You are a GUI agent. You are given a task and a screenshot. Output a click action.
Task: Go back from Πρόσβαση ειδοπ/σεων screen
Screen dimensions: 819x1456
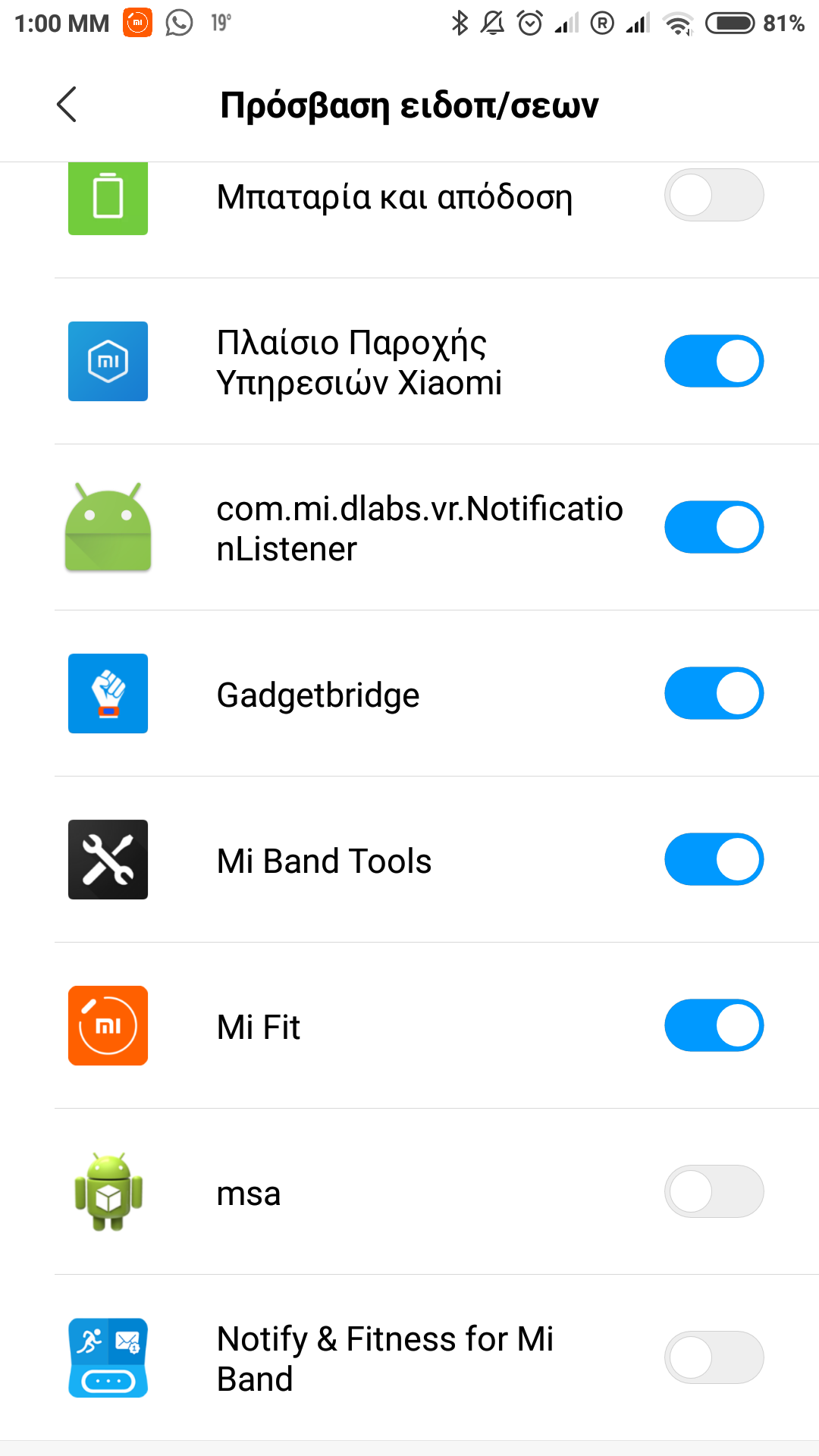pos(67,105)
